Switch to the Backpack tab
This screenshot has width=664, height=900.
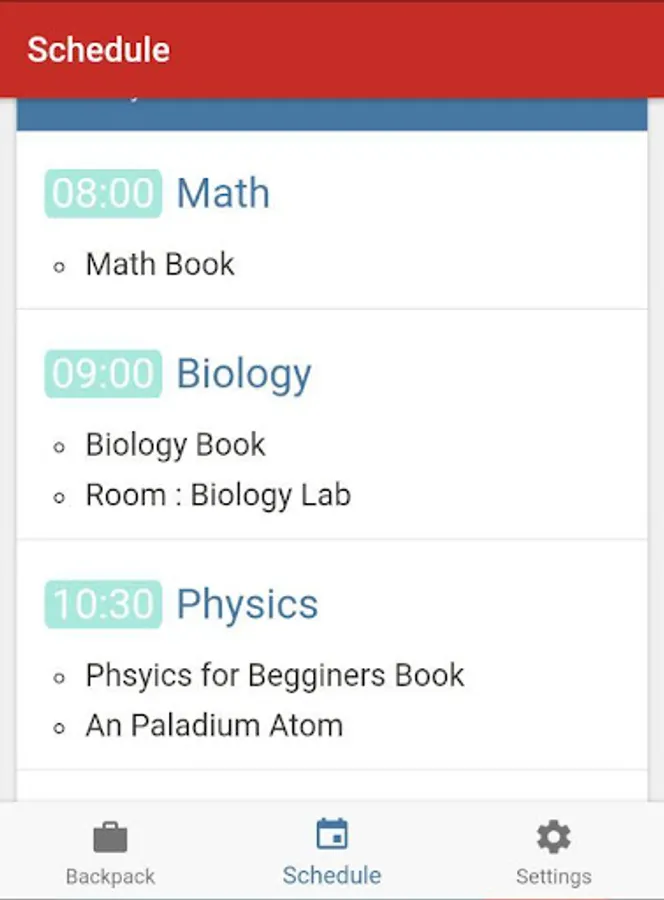tap(110, 852)
